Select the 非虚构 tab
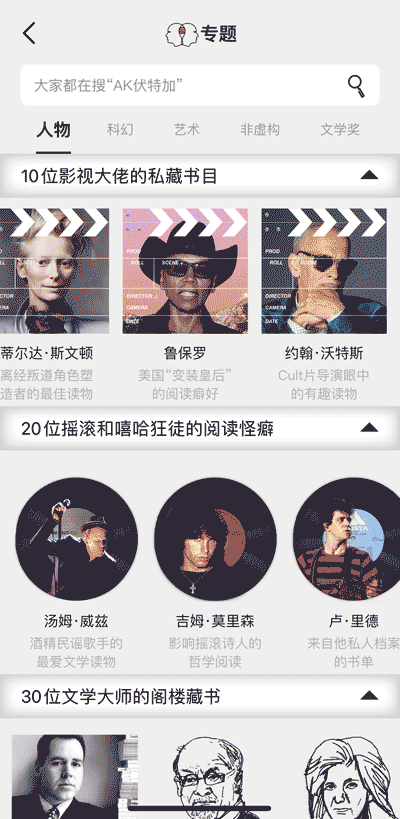 pyautogui.click(x=260, y=130)
